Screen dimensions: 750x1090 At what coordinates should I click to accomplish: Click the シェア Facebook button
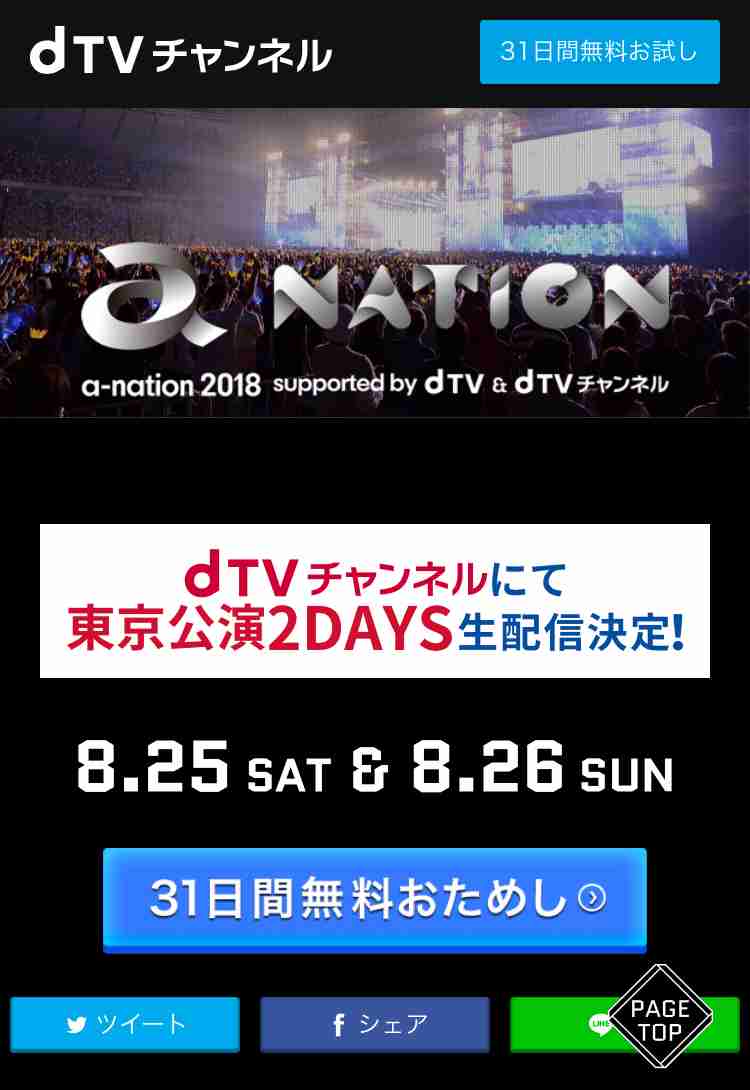tap(373, 1023)
